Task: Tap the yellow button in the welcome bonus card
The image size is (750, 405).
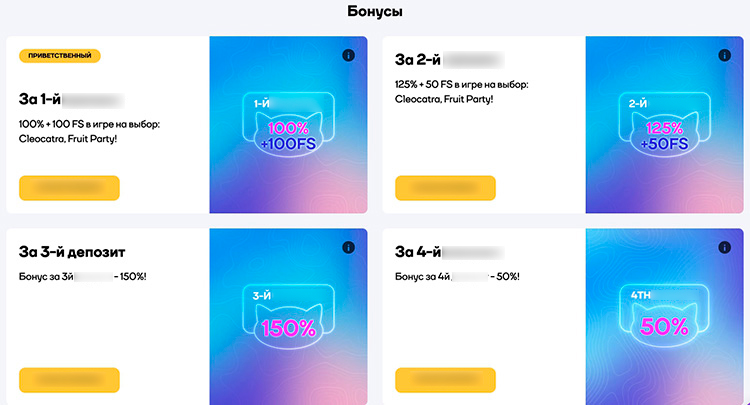Action: click(69, 188)
